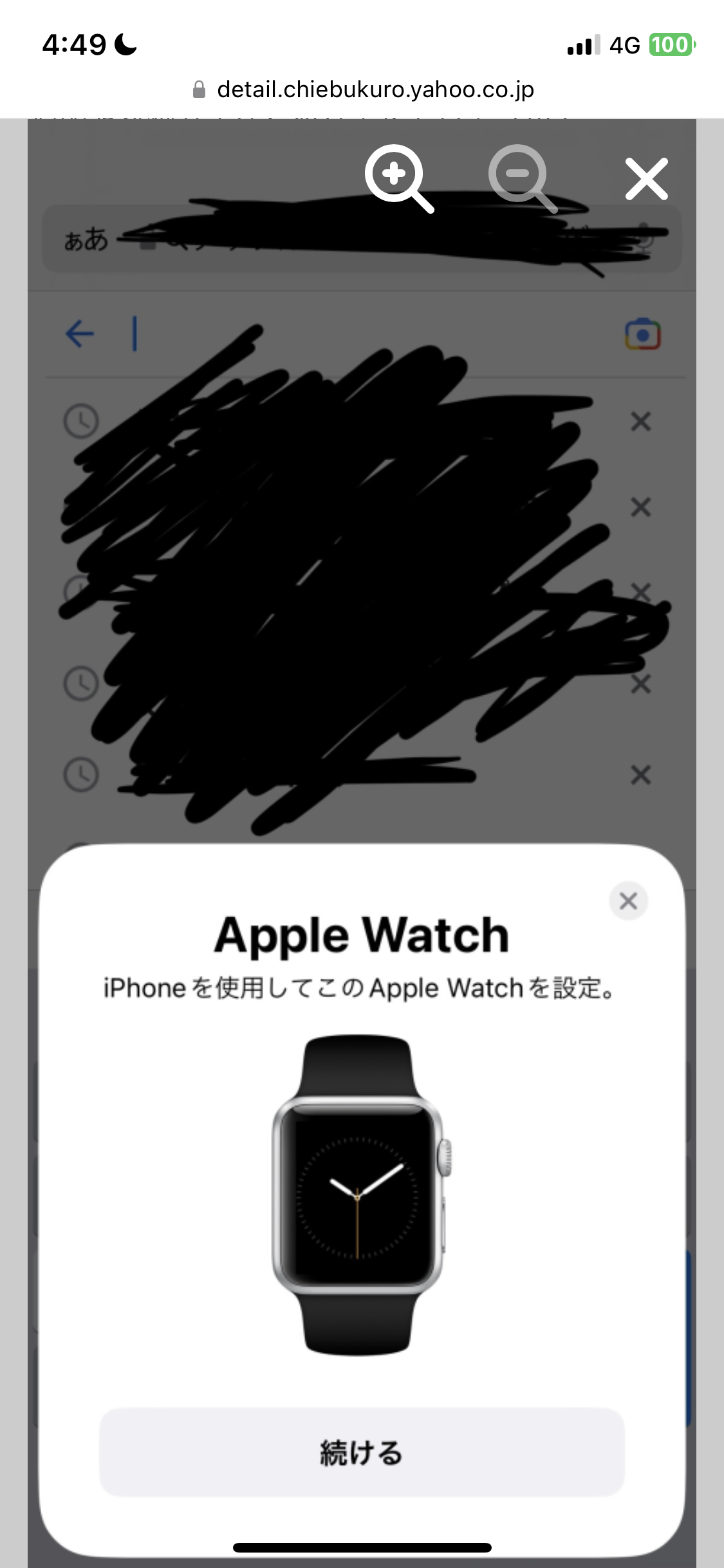
Task: Close the image viewer overlay
Action: click(x=646, y=178)
